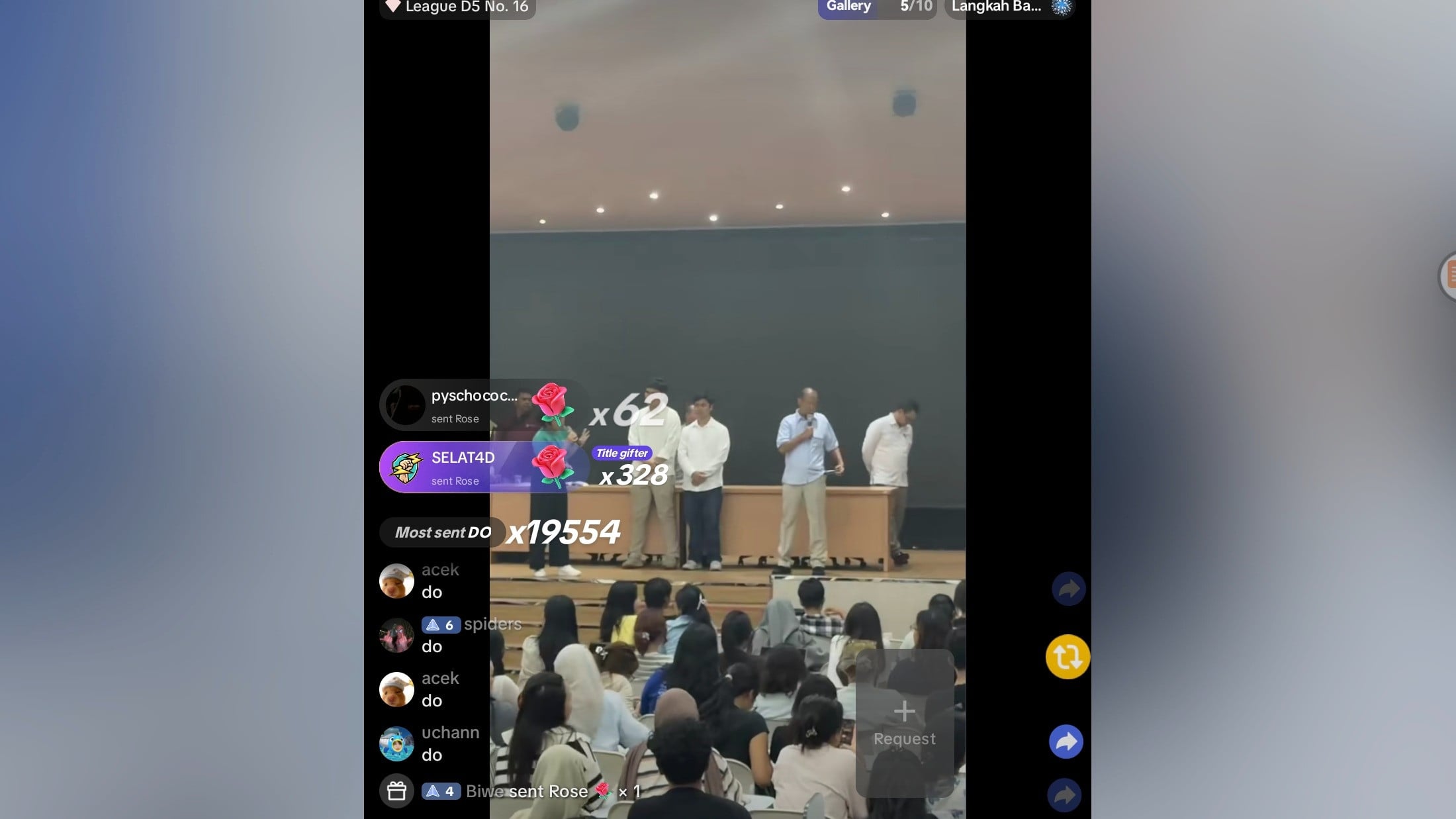Open the Langkah Ba... chip
This screenshot has height=819, width=1456.
pos(1009,7)
